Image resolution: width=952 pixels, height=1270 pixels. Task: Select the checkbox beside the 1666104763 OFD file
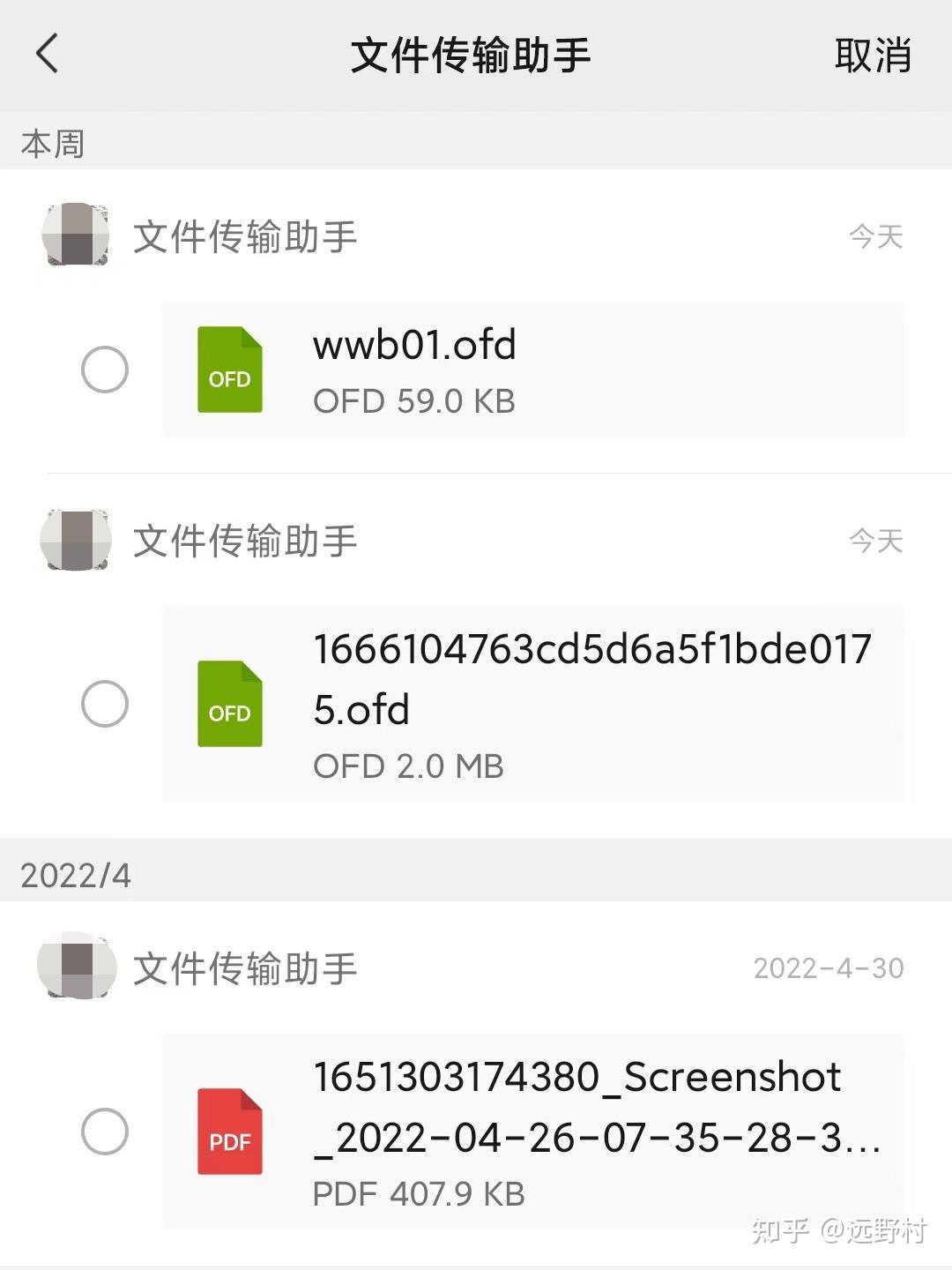point(105,704)
